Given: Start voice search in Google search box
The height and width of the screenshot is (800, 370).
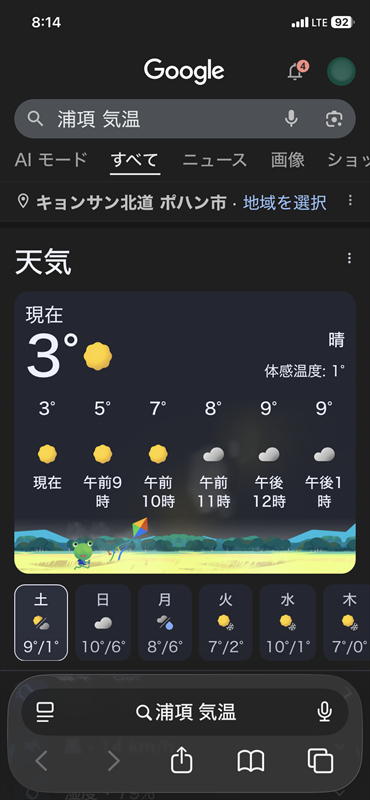Looking at the screenshot, I should 291,119.
